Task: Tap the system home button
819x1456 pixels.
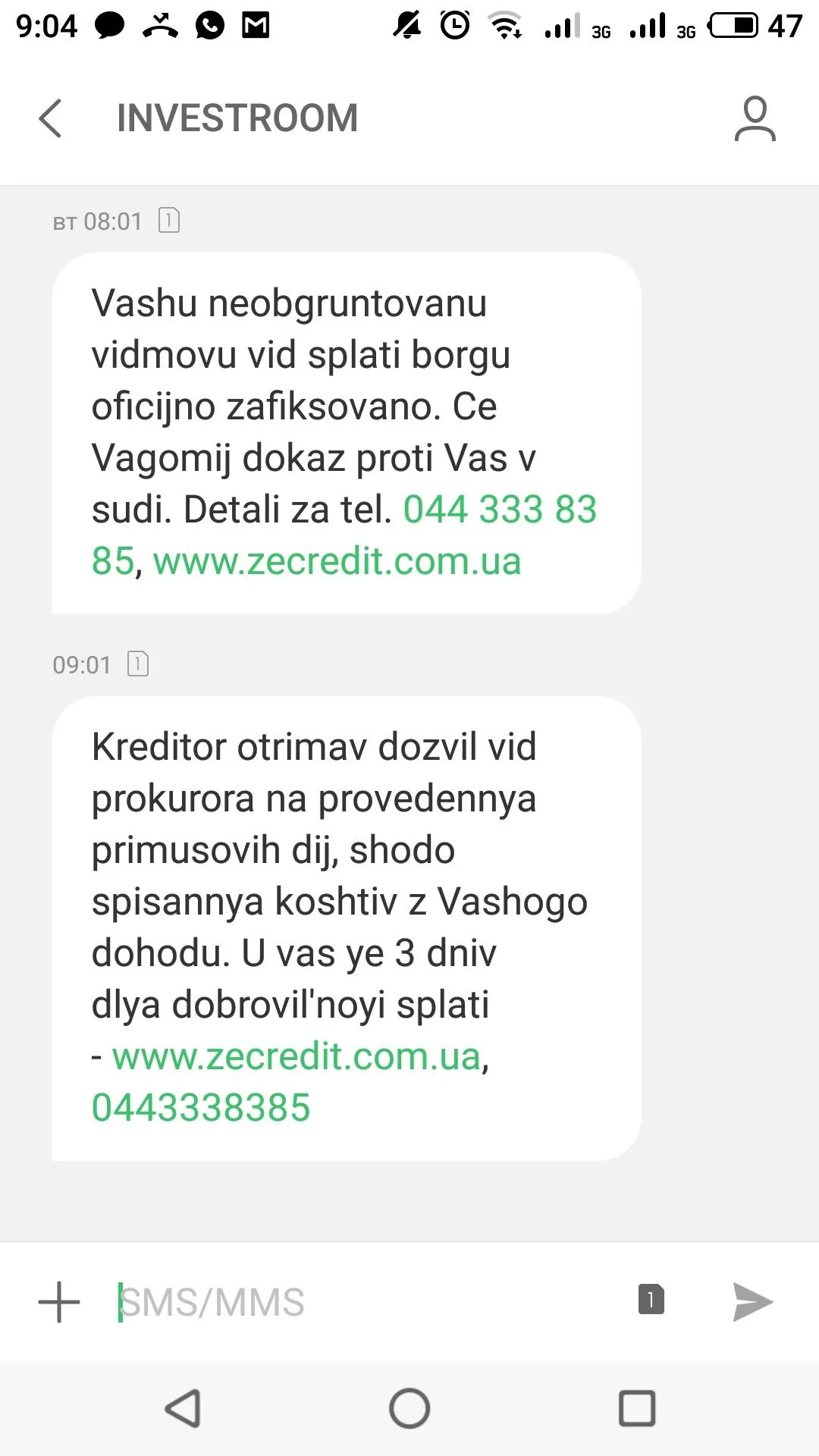Action: (x=409, y=1409)
